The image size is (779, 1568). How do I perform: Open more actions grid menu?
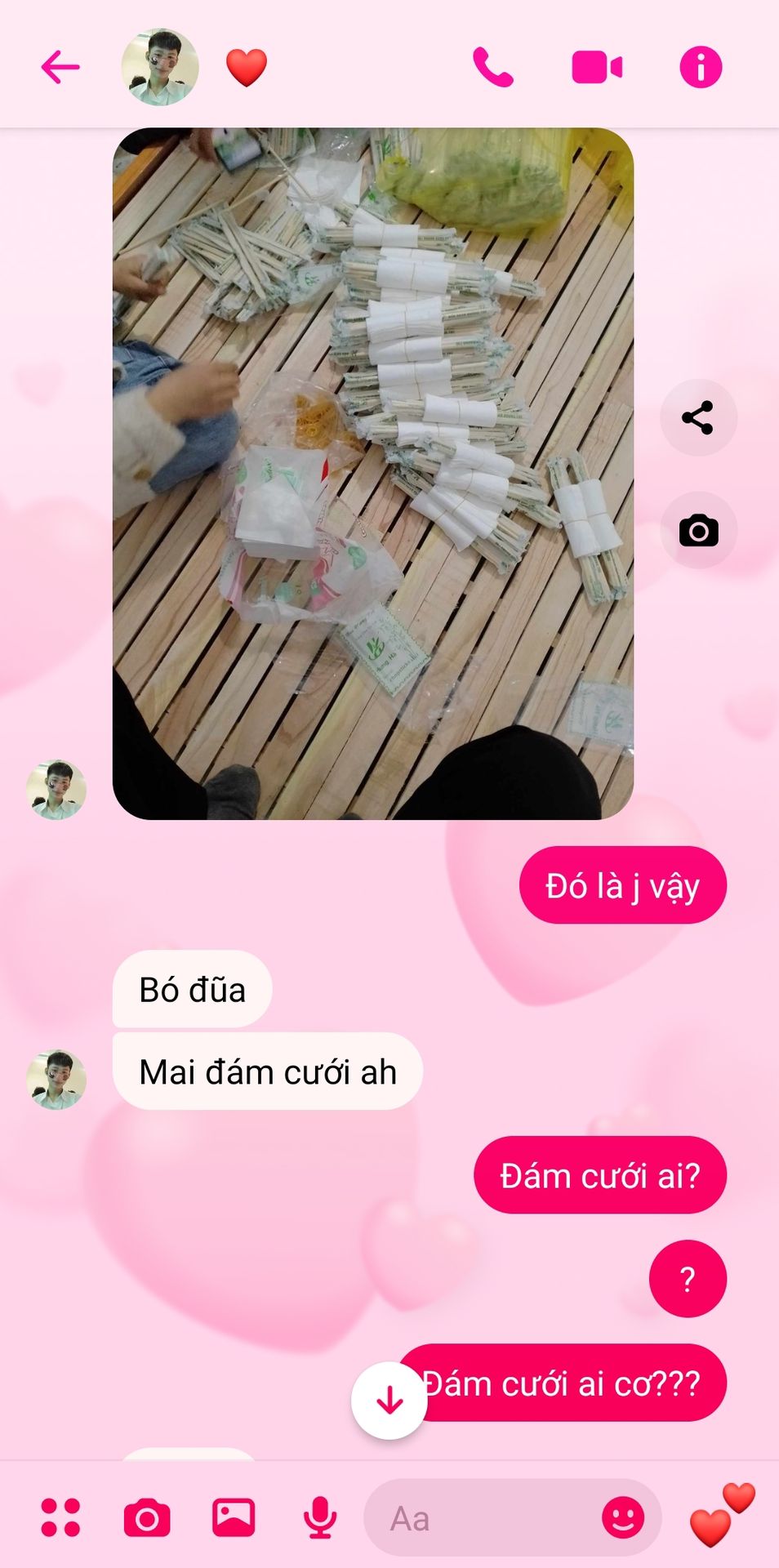click(x=61, y=1517)
